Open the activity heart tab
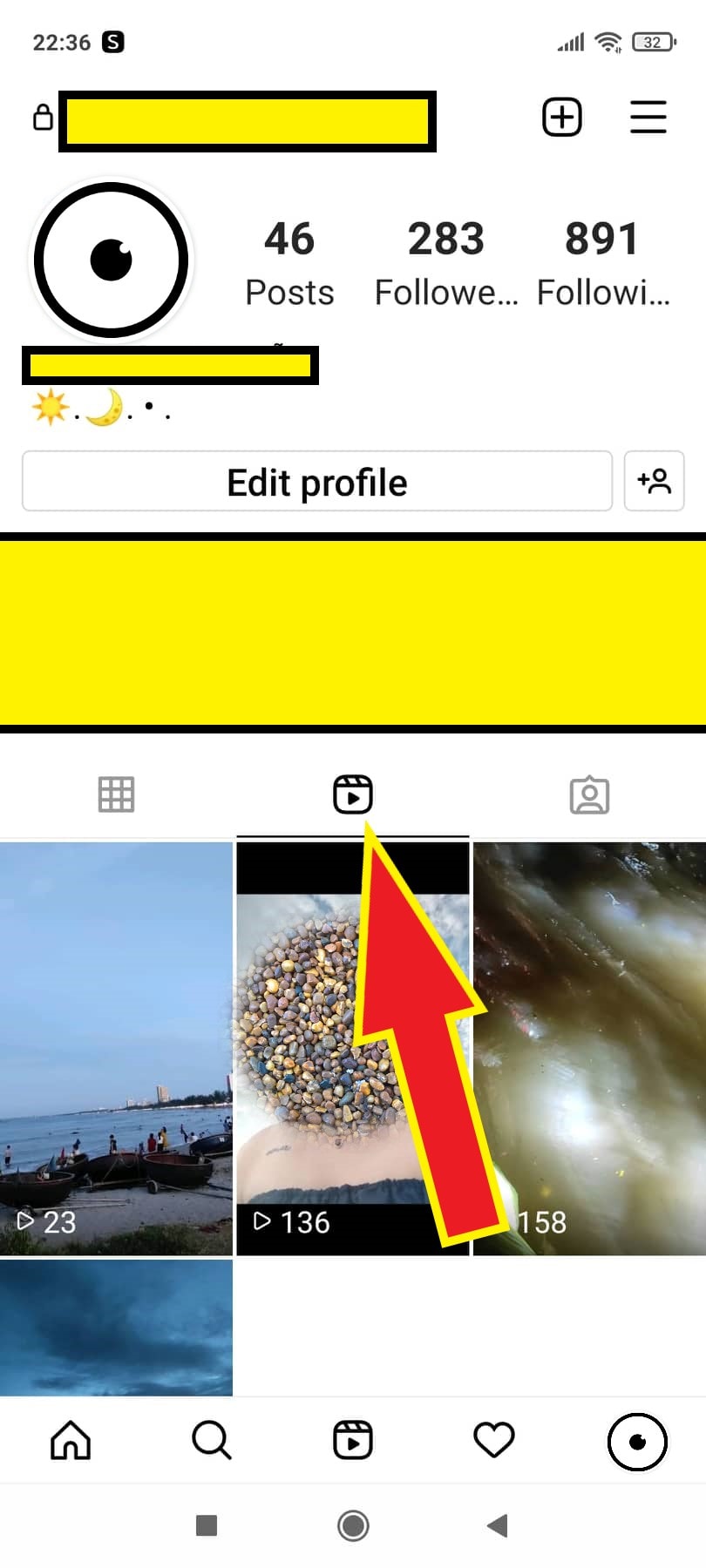The image size is (706, 1568). click(493, 1440)
